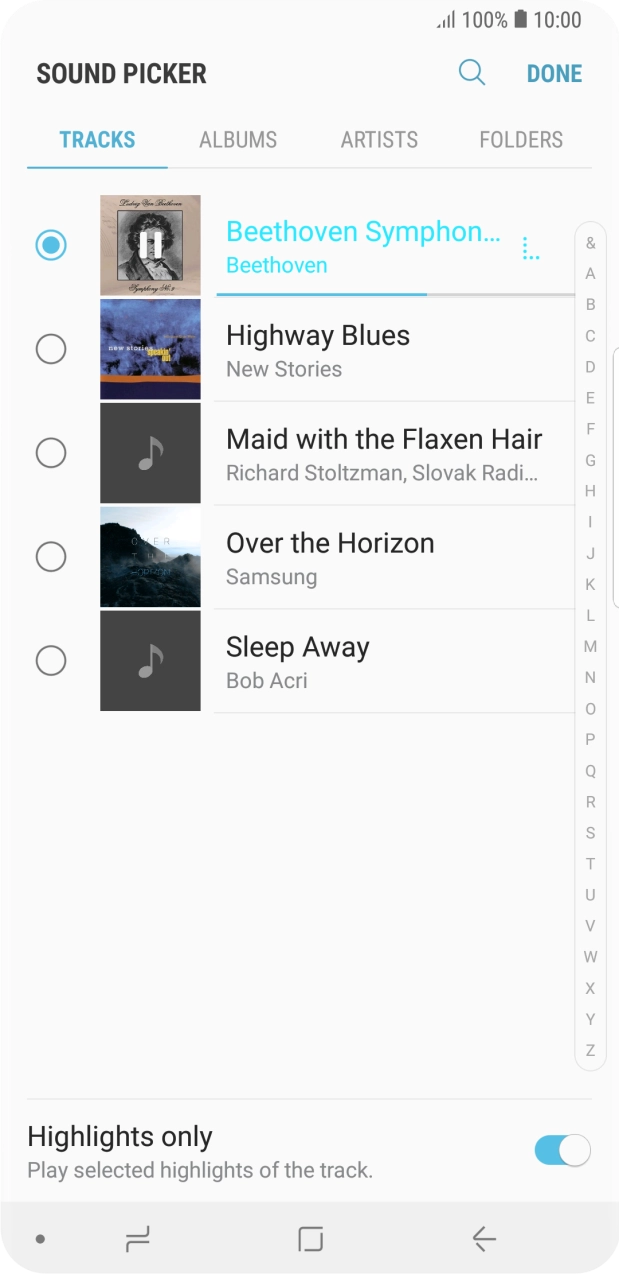Select the Over the Horizon radio button
Viewport: 619px width, 1274px height.
tap(51, 557)
